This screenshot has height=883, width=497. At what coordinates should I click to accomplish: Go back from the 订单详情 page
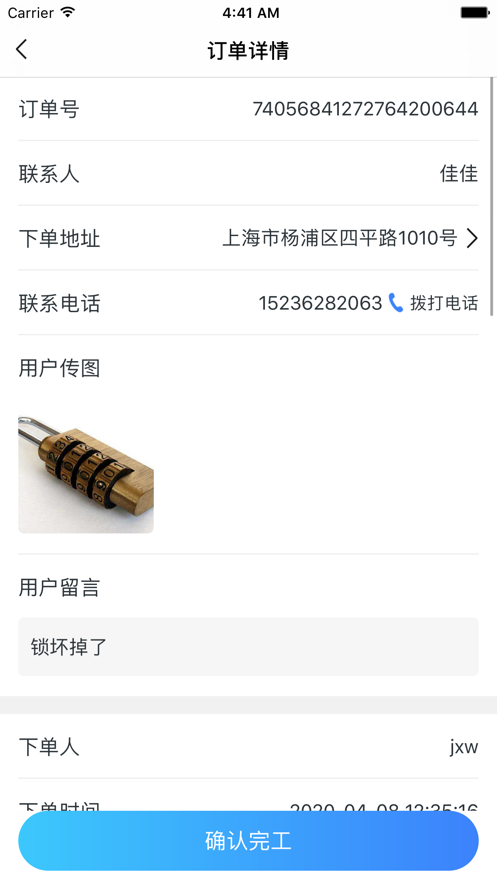point(21,50)
